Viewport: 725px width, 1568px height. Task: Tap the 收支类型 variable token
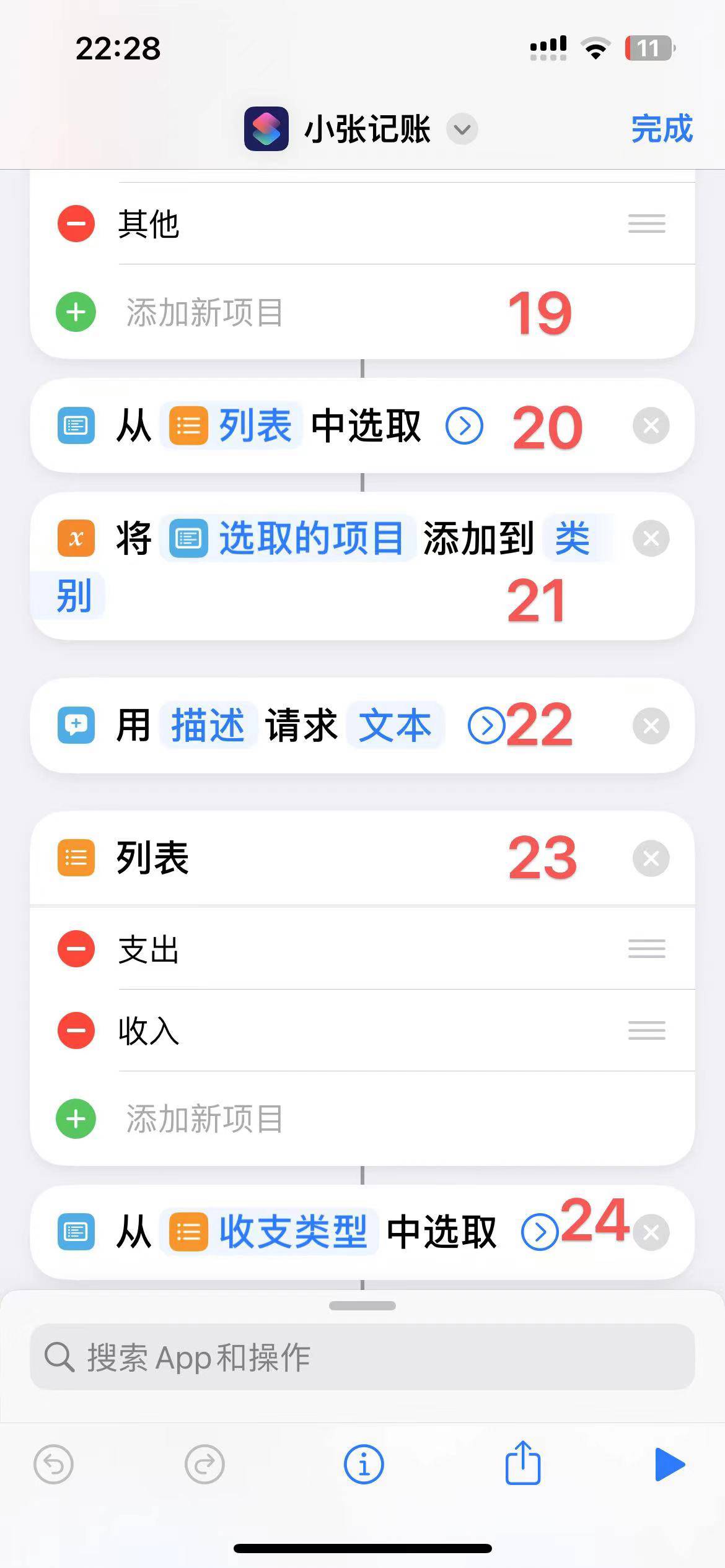click(270, 1232)
